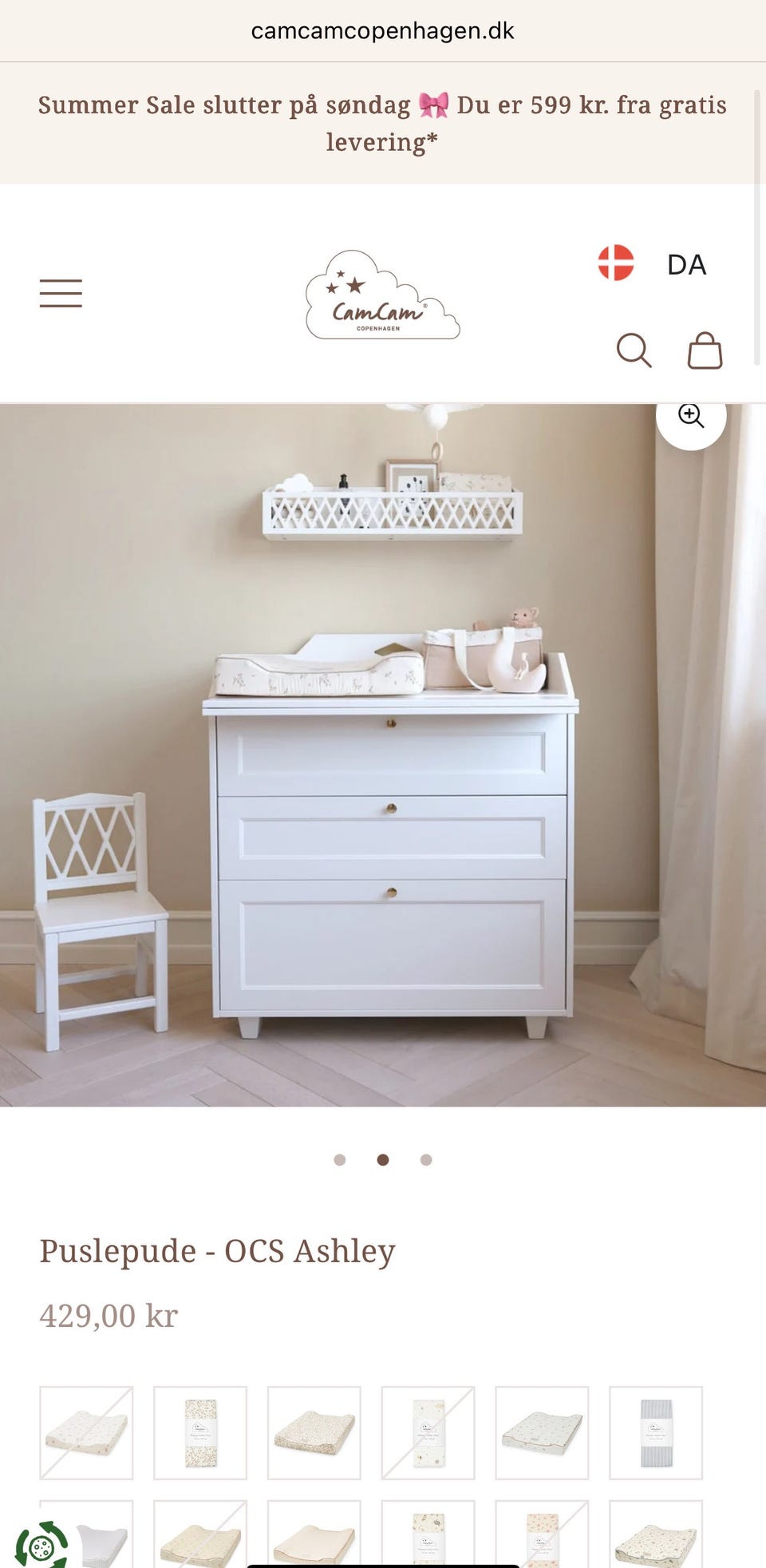Open the shopping bag
This screenshot has height=1568, width=766.
705,350
